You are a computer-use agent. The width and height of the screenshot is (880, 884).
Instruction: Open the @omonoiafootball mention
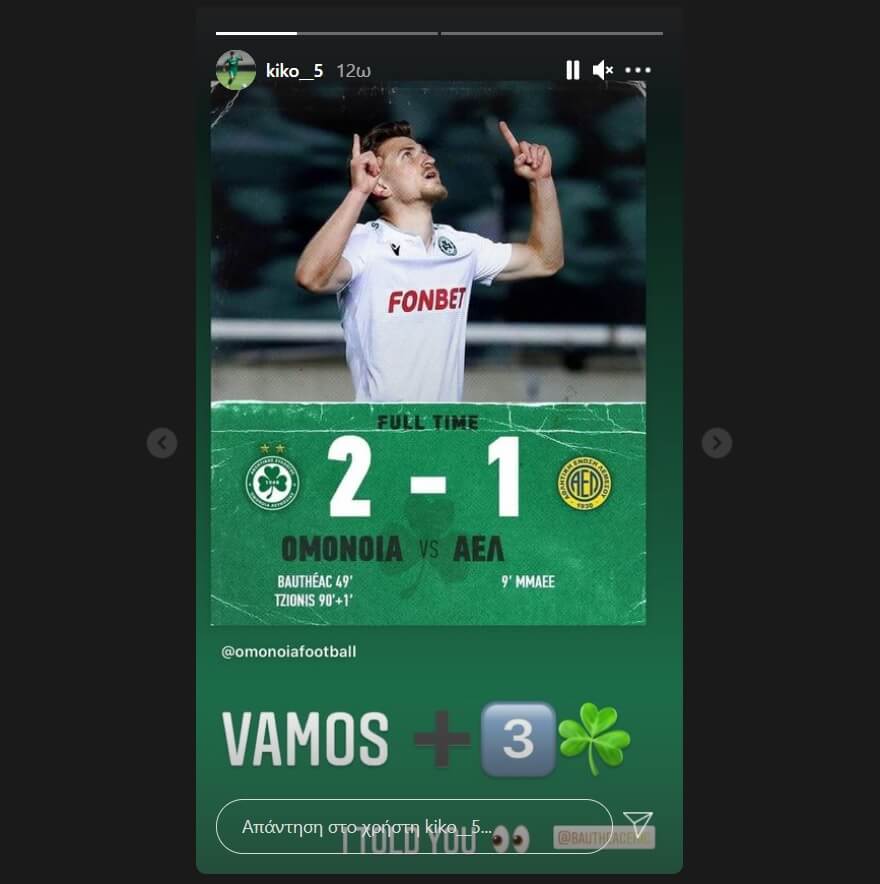point(289,652)
